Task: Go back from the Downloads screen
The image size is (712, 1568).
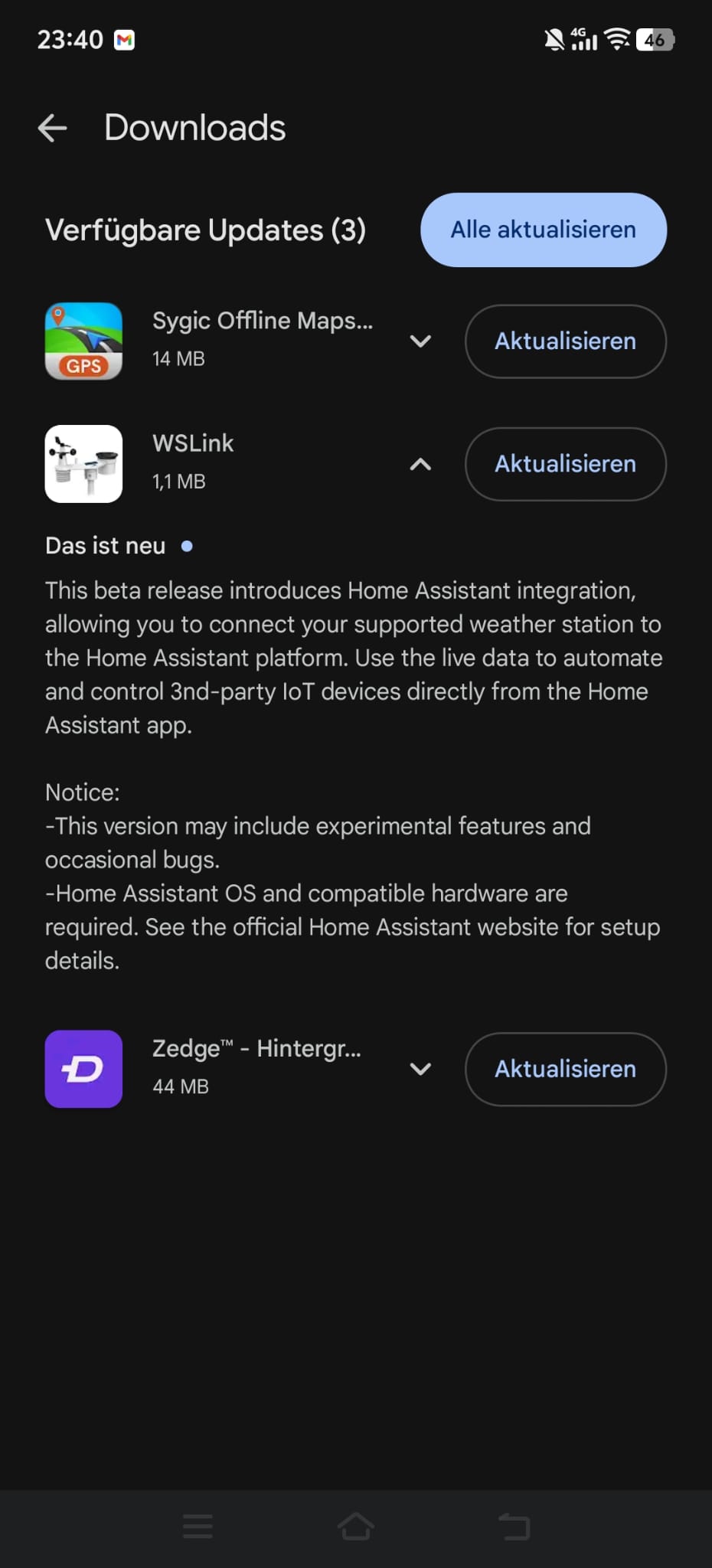Action: tap(52, 128)
